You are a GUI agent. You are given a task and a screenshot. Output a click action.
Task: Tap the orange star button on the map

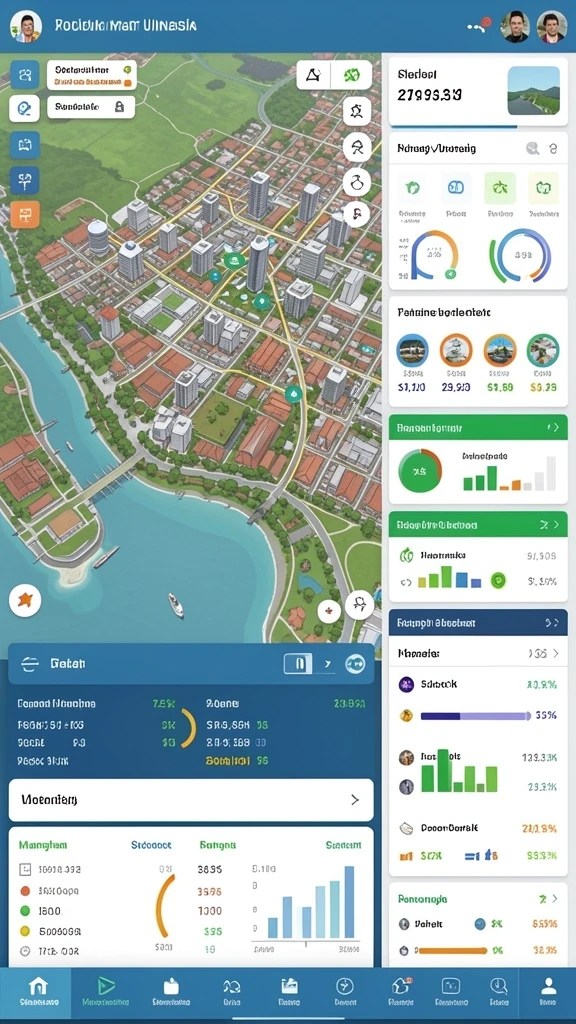[25, 600]
